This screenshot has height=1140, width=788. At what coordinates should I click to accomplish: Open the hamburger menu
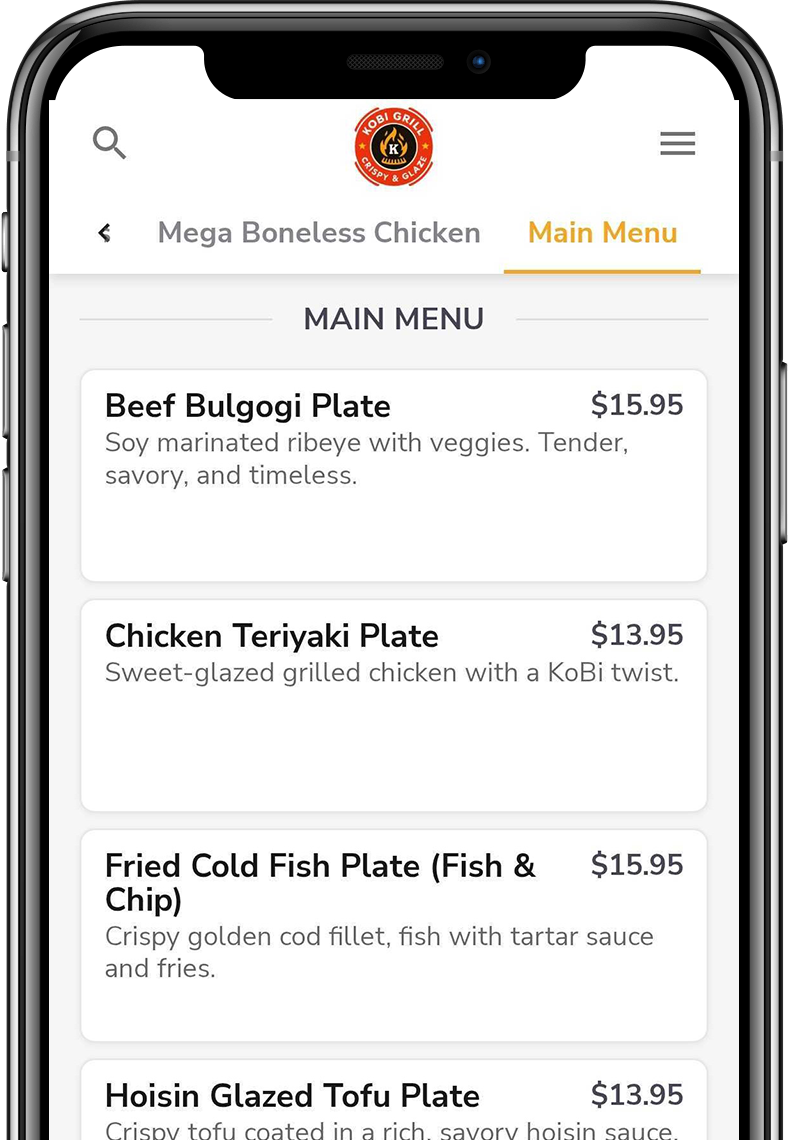click(677, 144)
